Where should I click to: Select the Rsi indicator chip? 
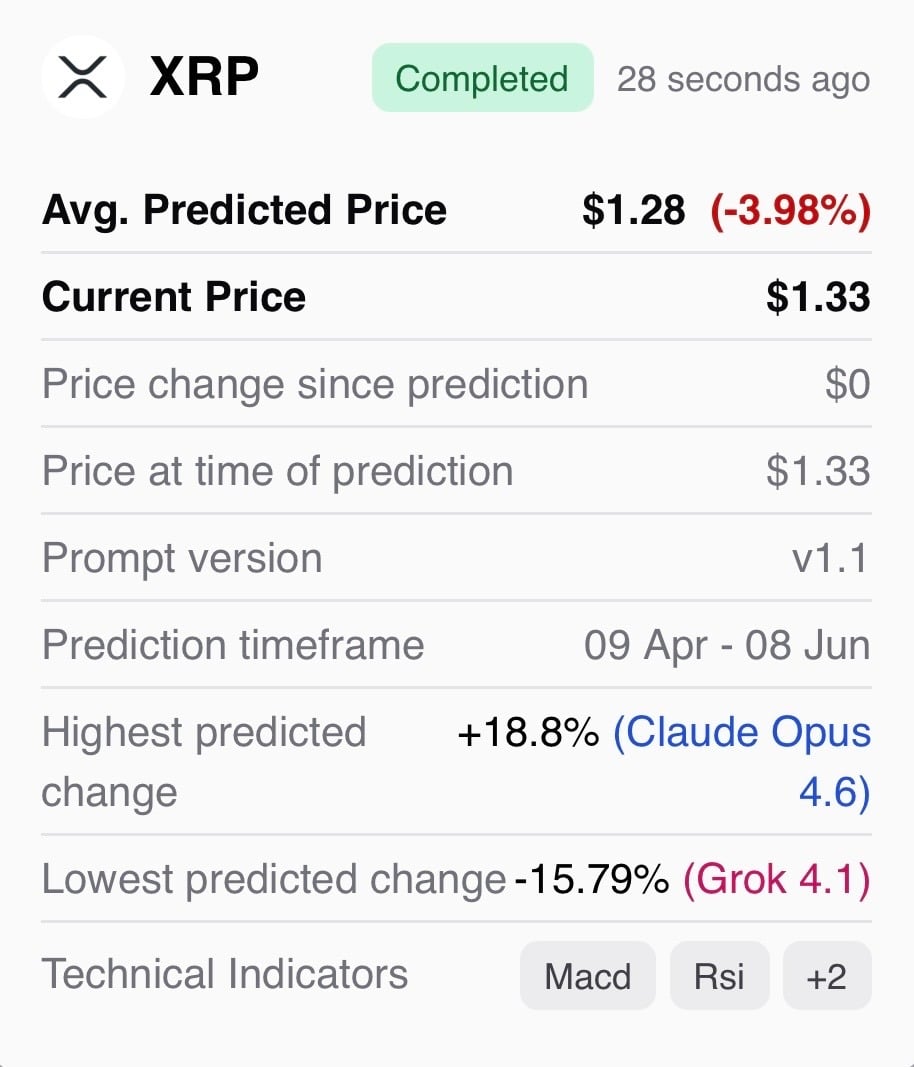(x=719, y=975)
